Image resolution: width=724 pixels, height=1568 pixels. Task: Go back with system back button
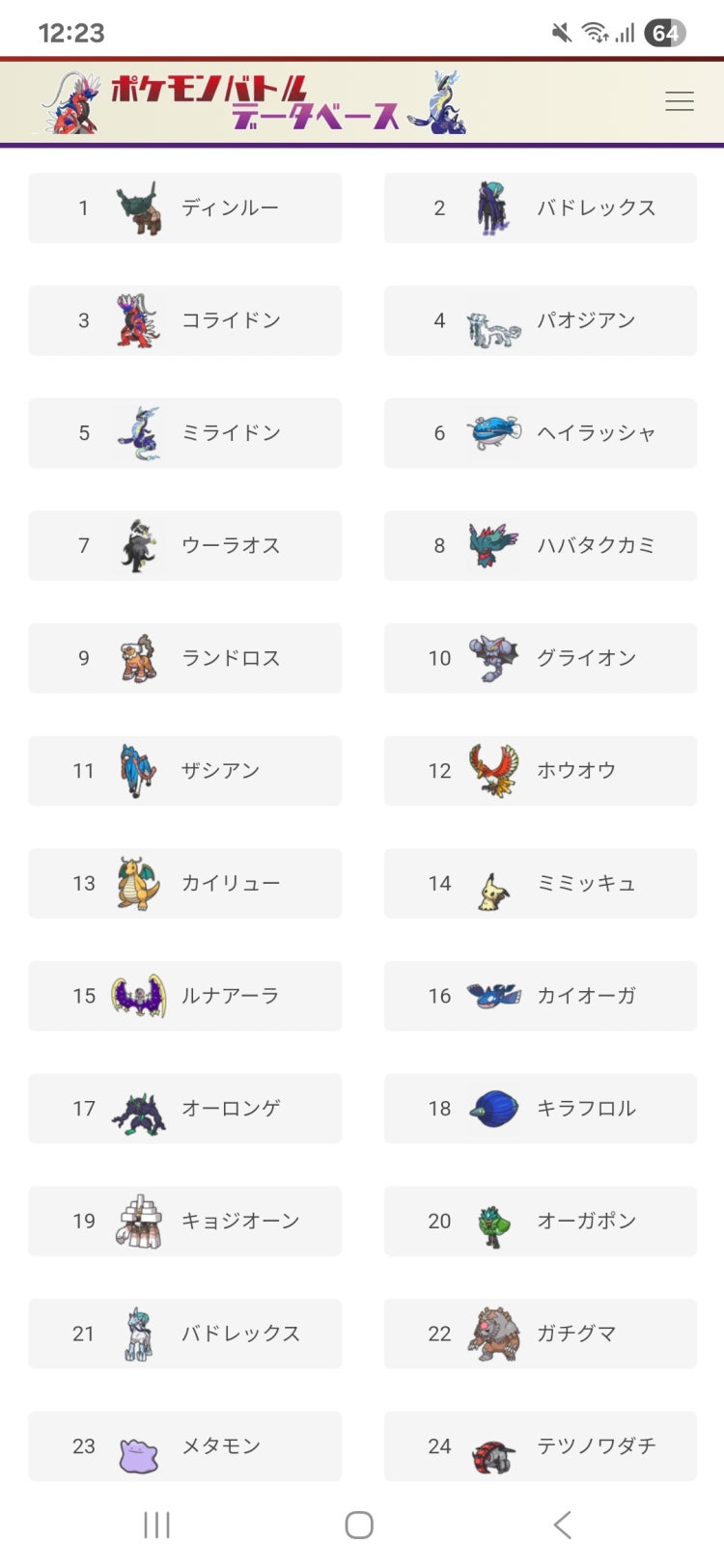(562, 1525)
